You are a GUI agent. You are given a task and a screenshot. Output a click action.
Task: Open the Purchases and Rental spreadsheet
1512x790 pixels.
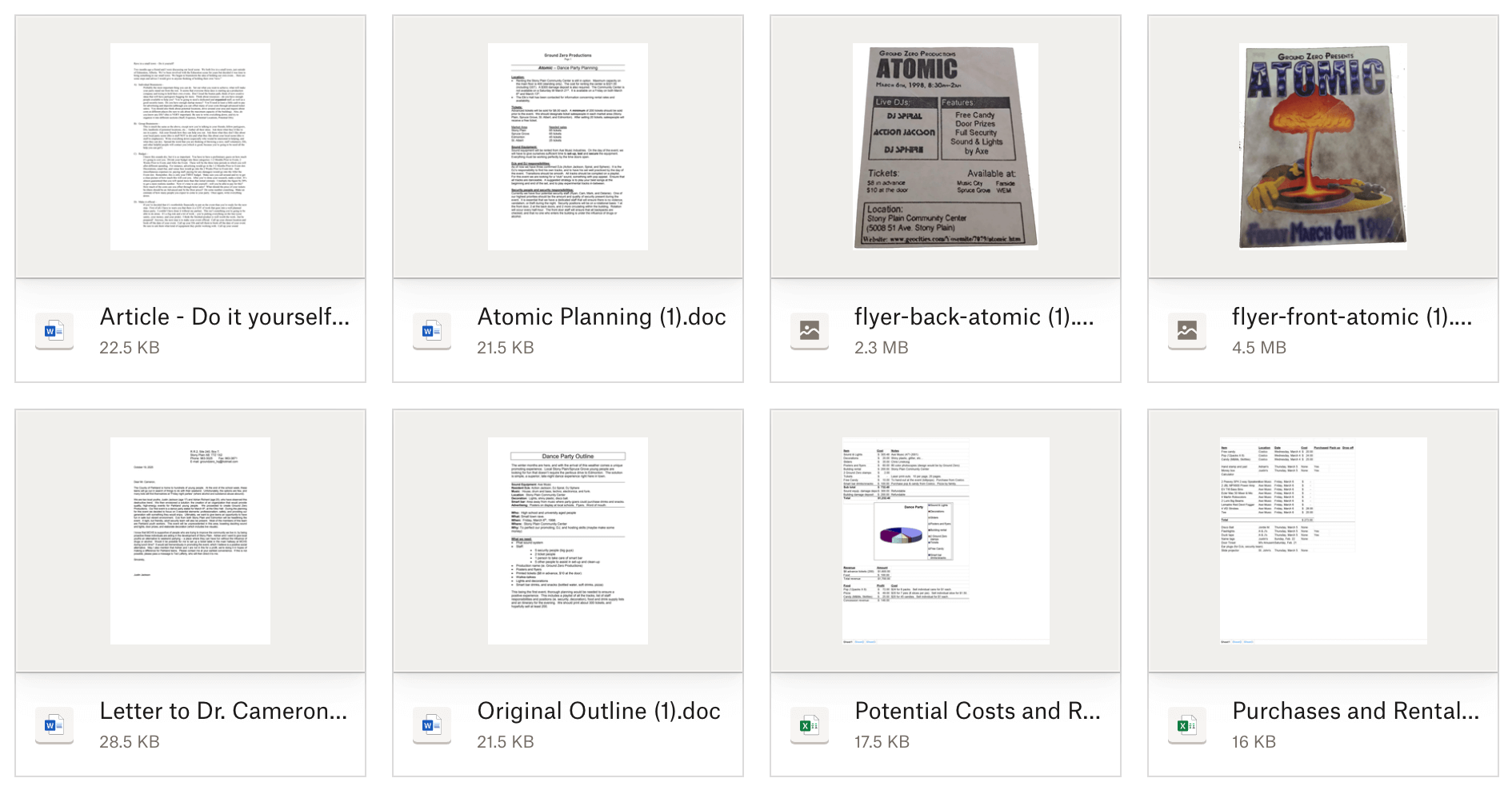tap(1355, 712)
